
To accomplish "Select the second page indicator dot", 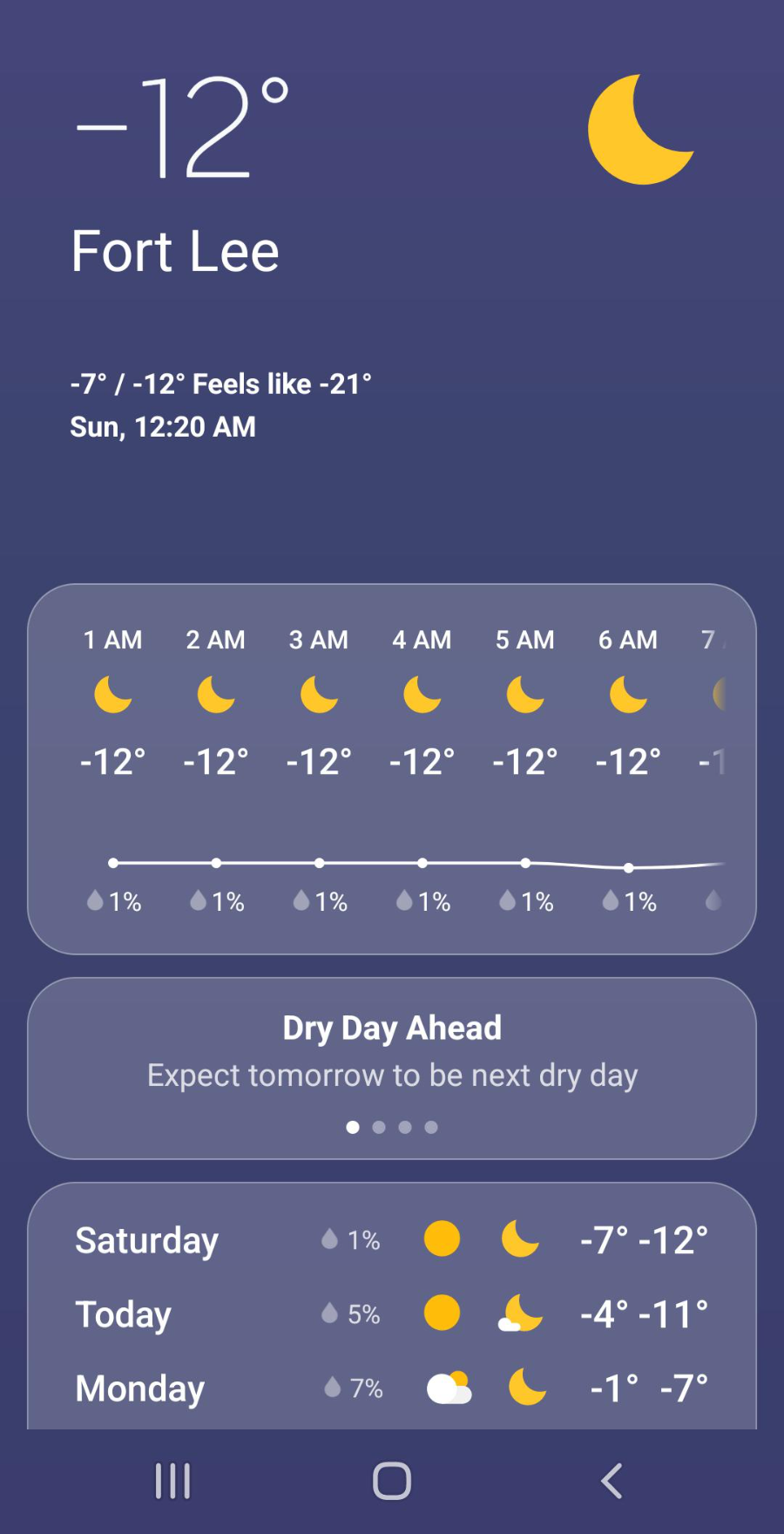I will click(x=379, y=1127).
